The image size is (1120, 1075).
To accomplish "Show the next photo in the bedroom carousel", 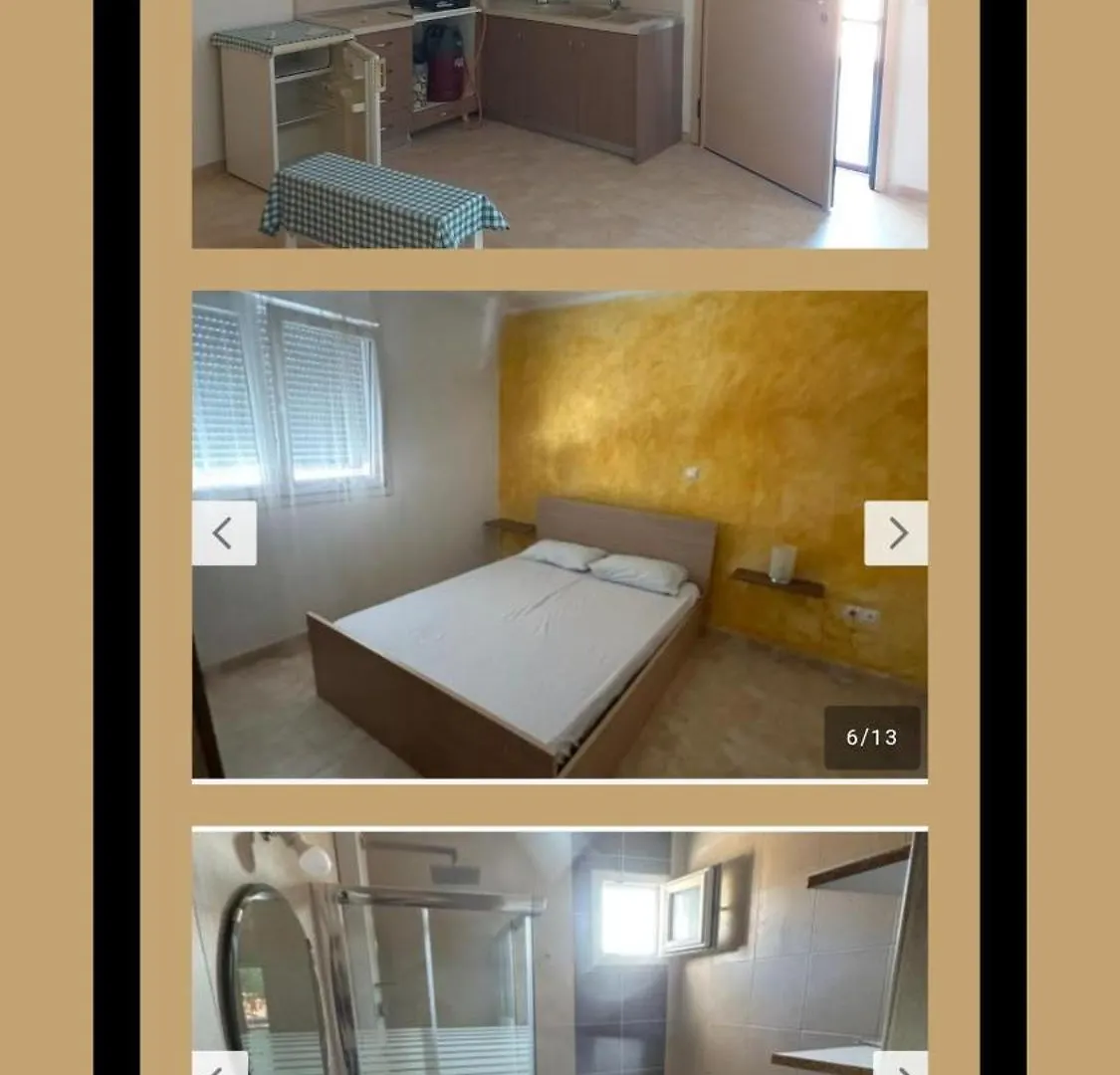I will point(896,534).
